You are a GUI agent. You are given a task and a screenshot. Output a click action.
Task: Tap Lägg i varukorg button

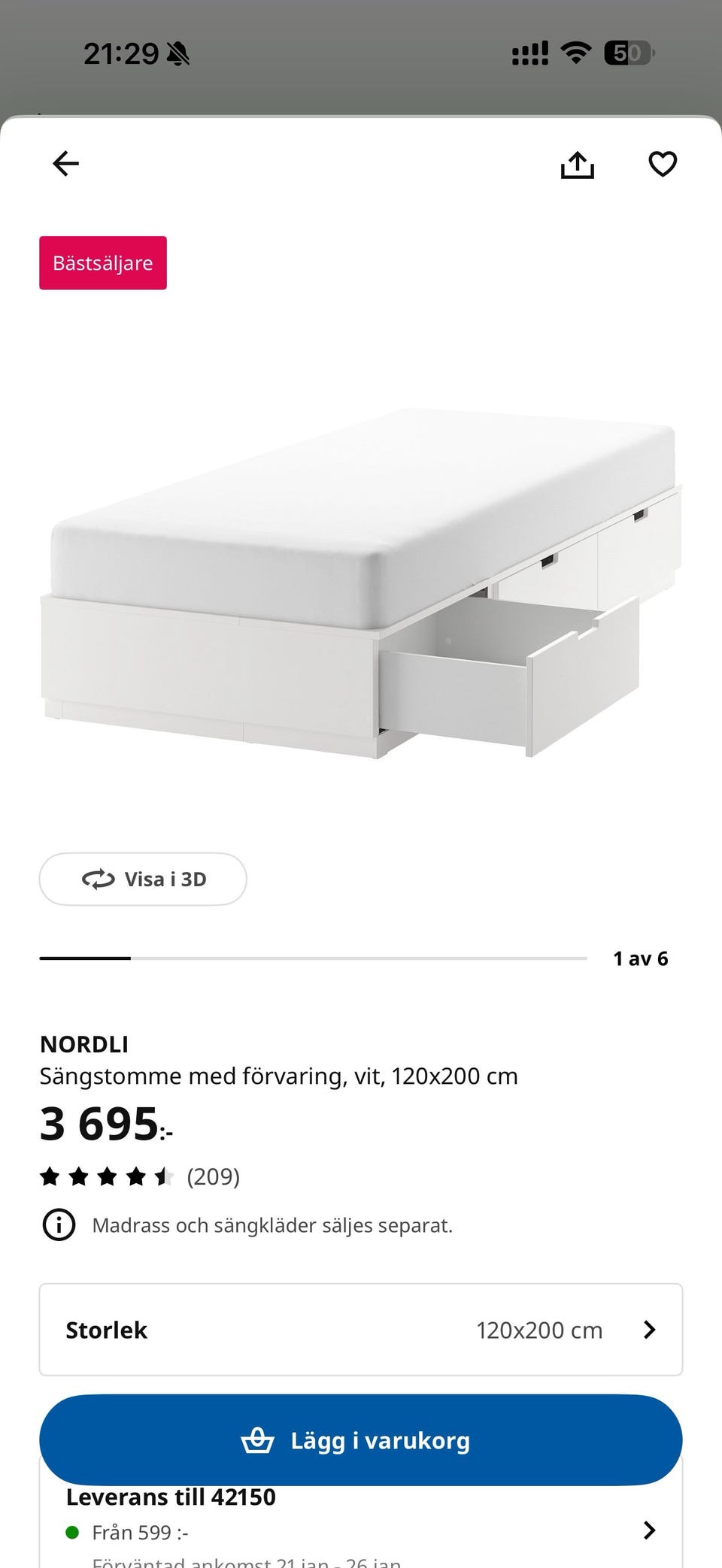361,1440
